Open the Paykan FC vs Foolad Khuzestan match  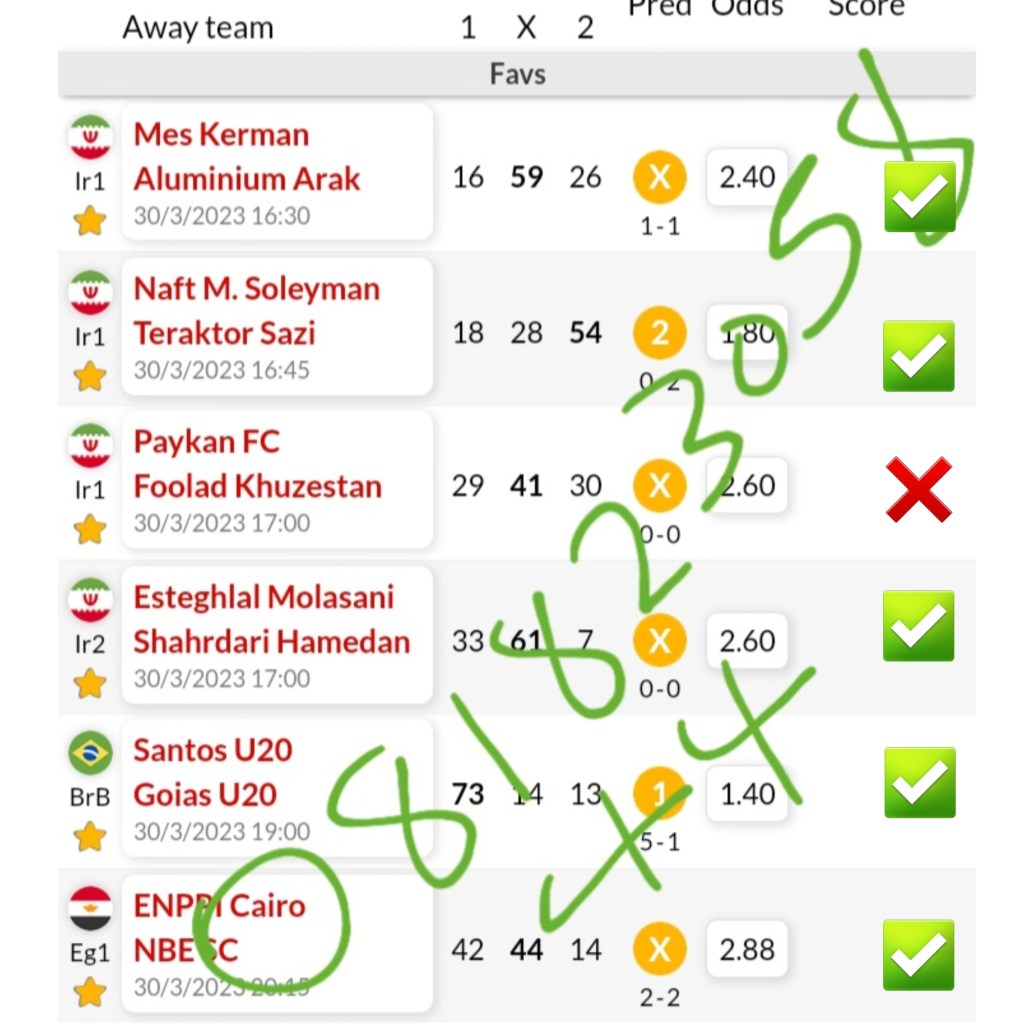[x=277, y=481]
